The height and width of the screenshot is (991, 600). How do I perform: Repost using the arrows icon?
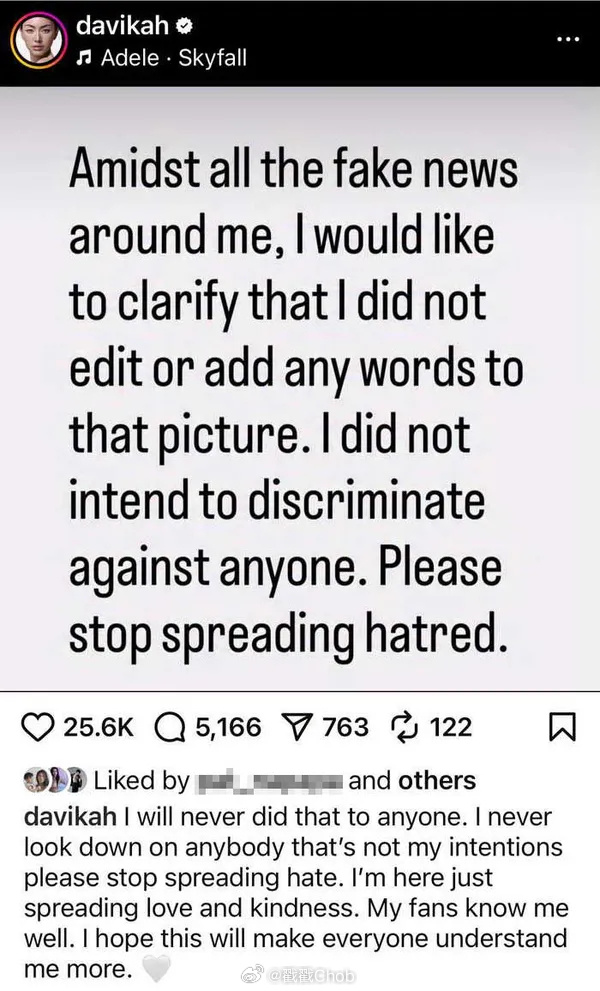(404, 728)
